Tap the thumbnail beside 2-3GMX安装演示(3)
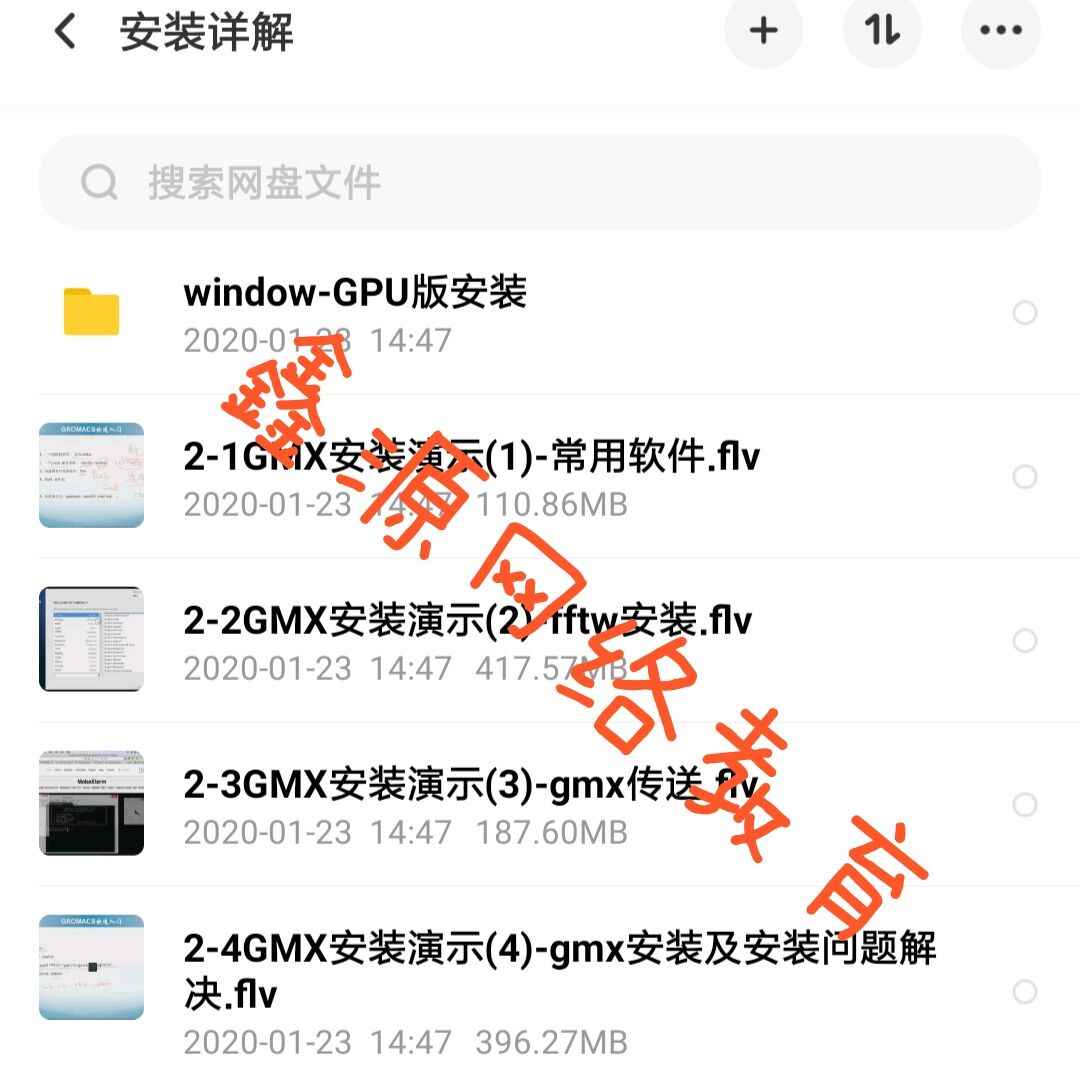This screenshot has height=1085, width=1080. point(91,803)
